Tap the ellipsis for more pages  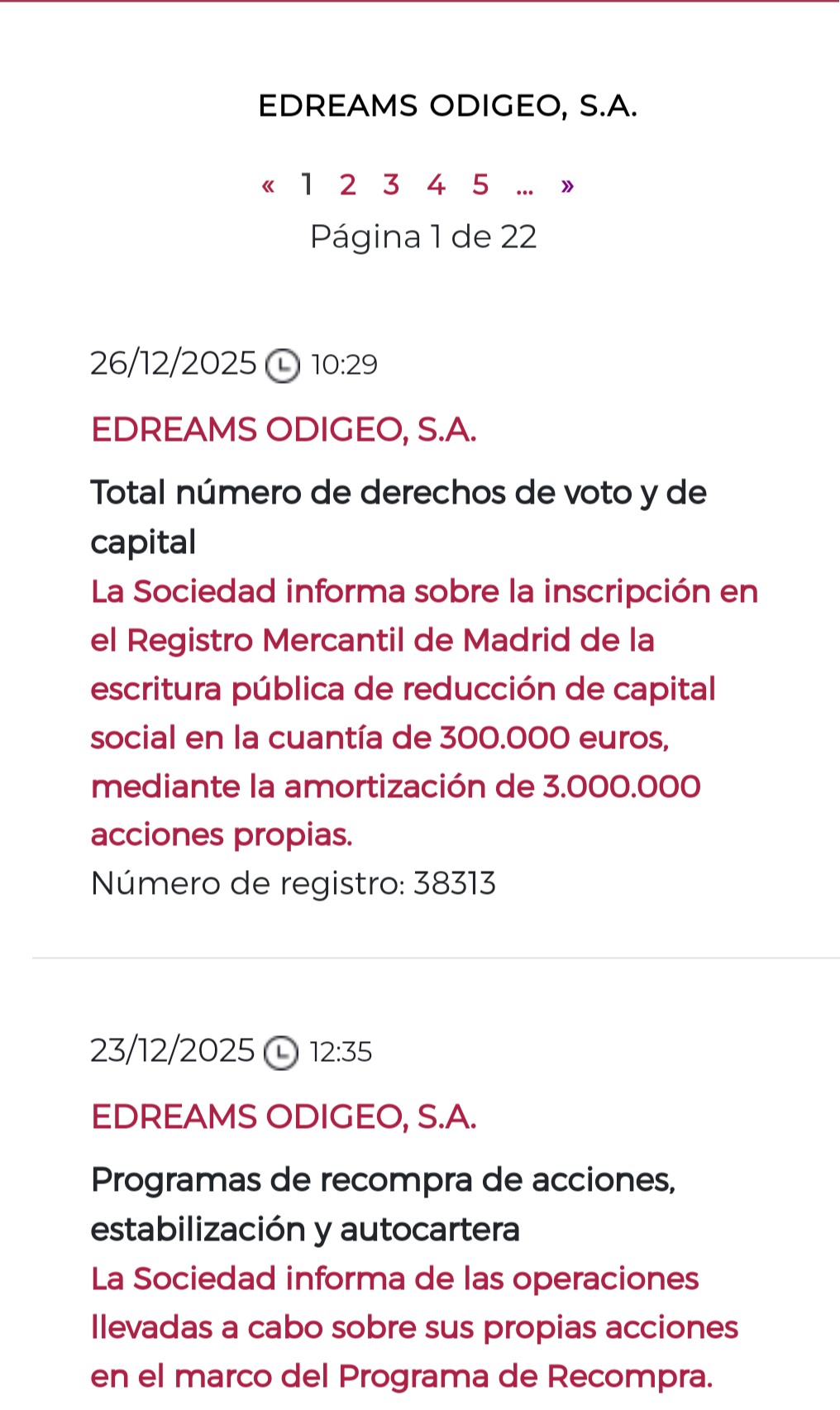click(x=524, y=186)
